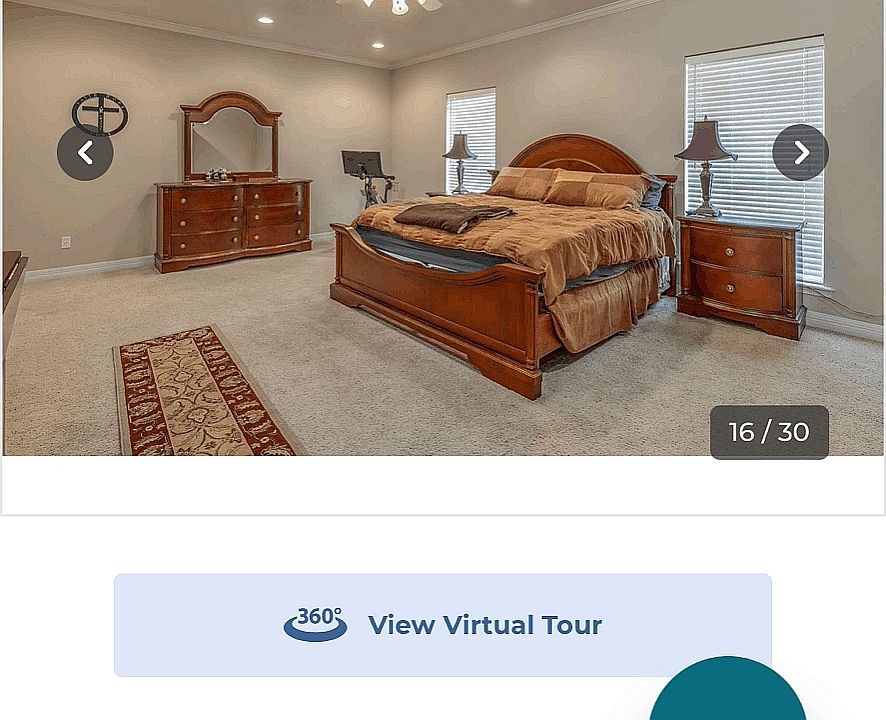Tap the teal floating circle button
The height and width of the screenshot is (720, 886).
pyautogui.click(x=727, y=694)
